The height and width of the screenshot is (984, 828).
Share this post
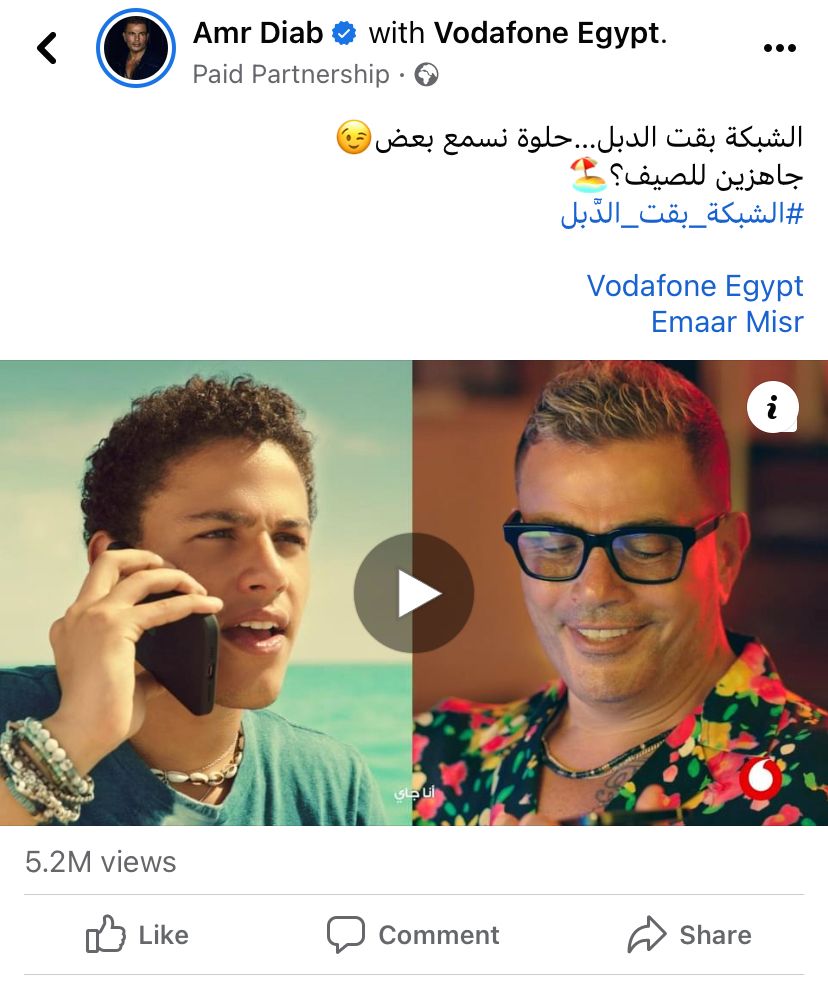[689, 935]
